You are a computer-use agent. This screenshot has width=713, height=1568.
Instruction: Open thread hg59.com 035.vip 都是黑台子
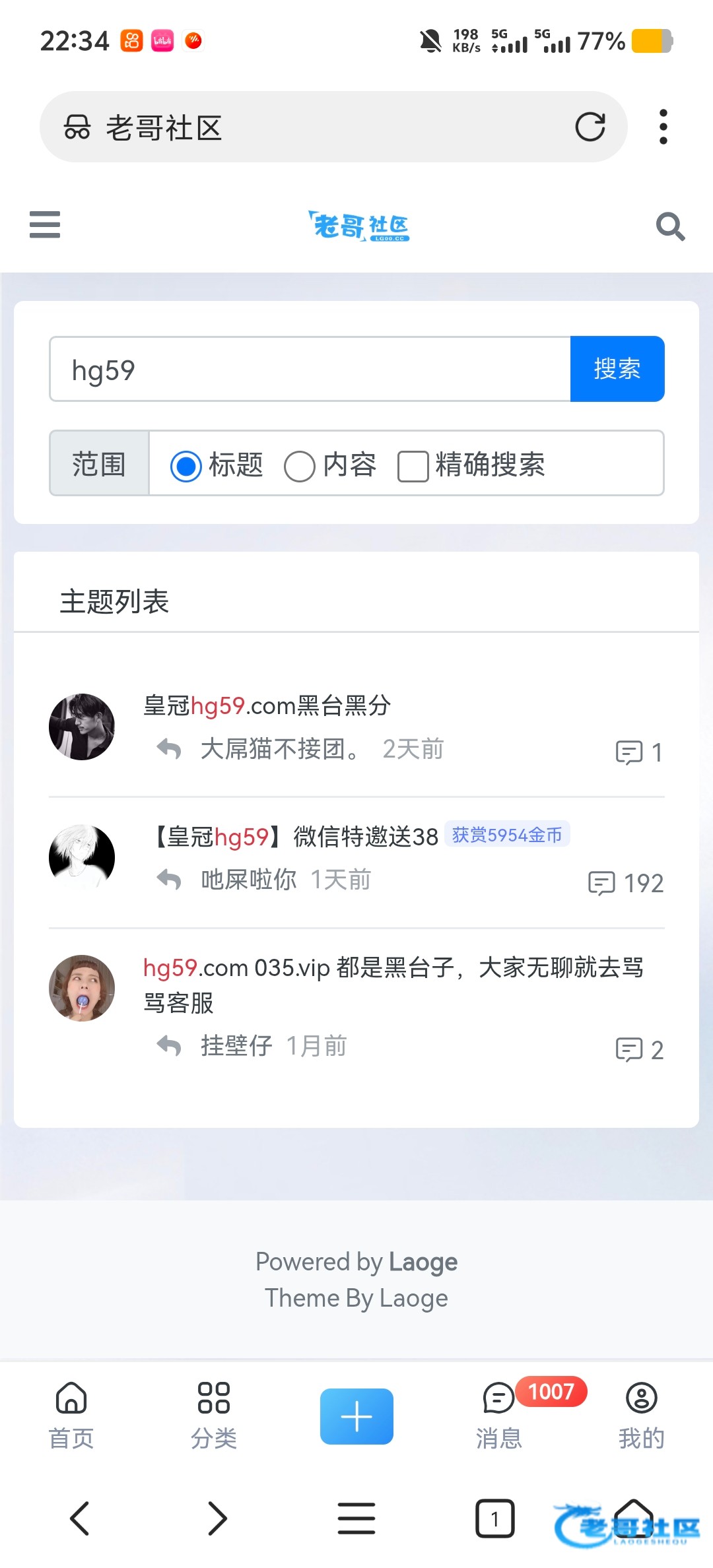coord(393,985)
